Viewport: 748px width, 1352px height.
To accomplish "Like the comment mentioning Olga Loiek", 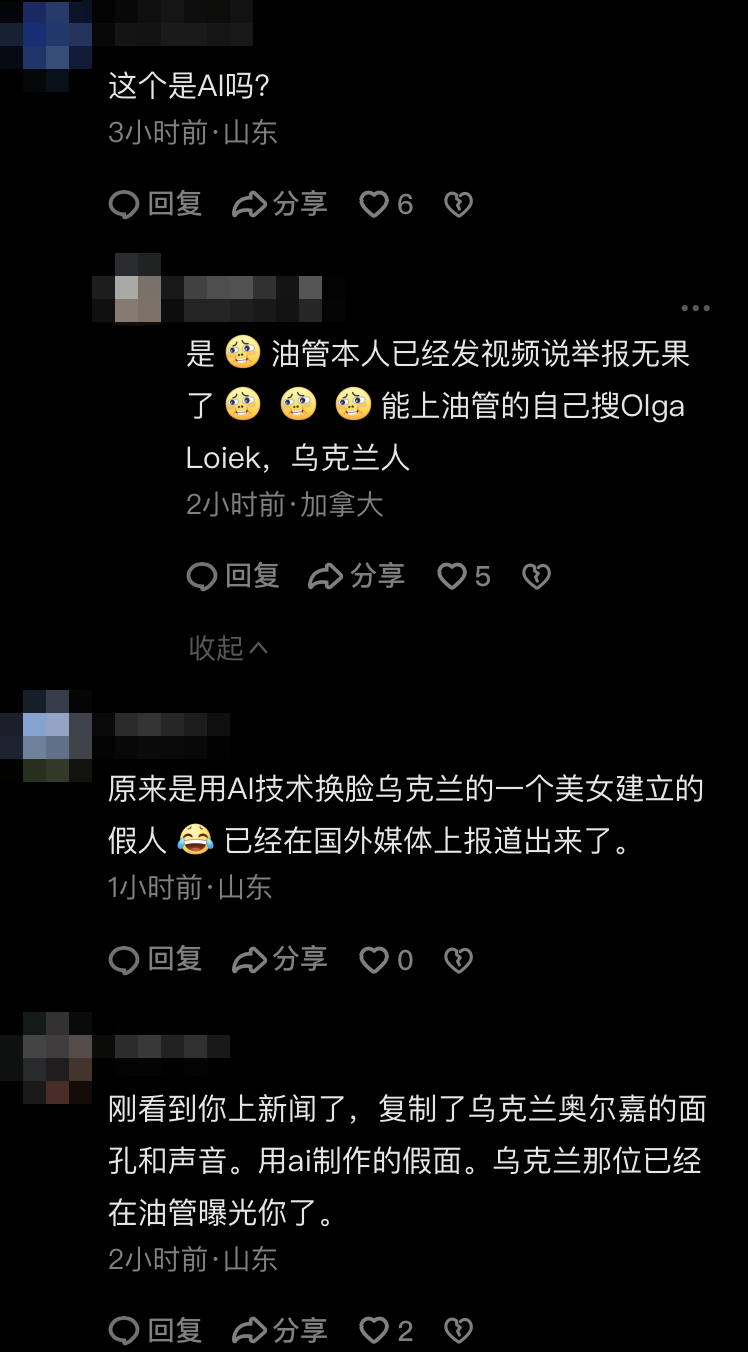I will [x=452, y=577].
